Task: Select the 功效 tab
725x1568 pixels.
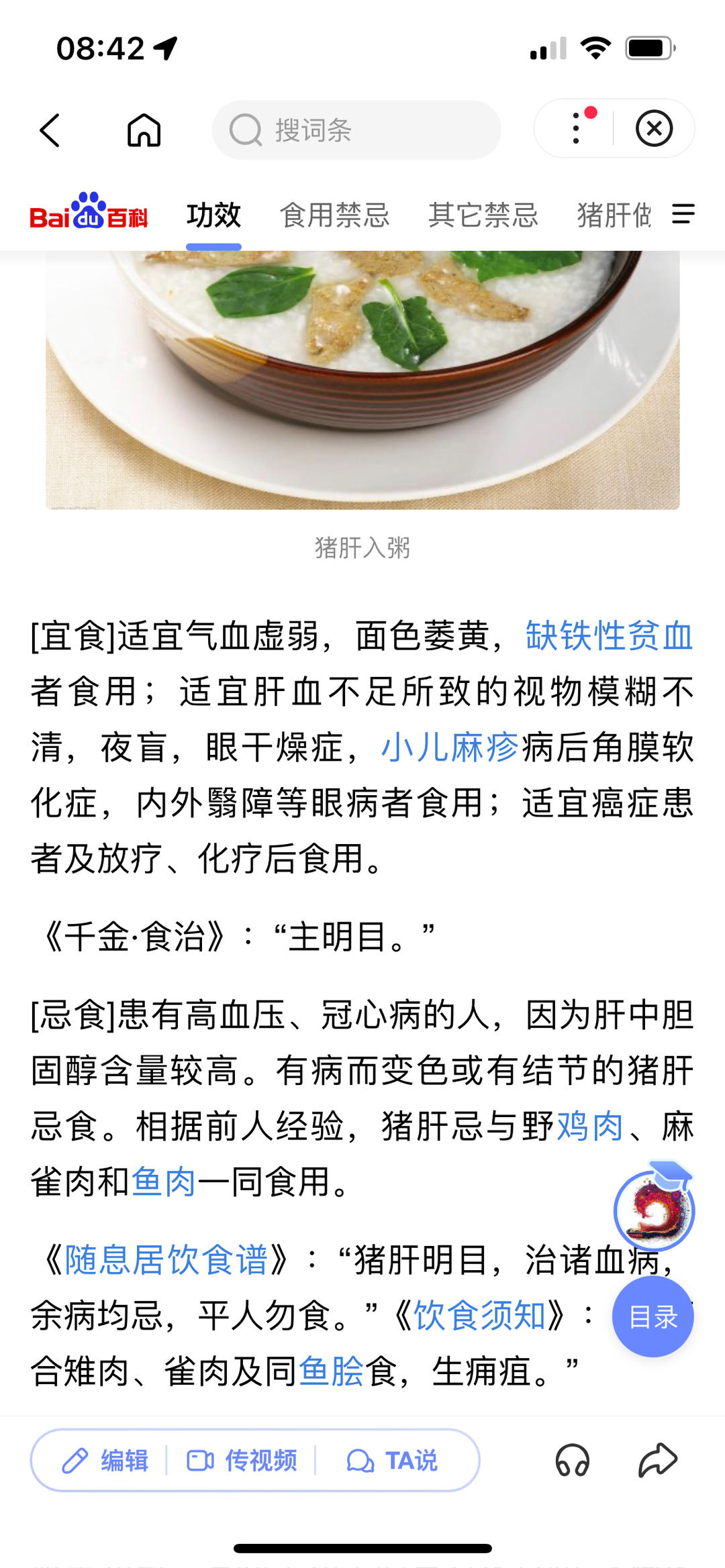Action: pos(213,215)
